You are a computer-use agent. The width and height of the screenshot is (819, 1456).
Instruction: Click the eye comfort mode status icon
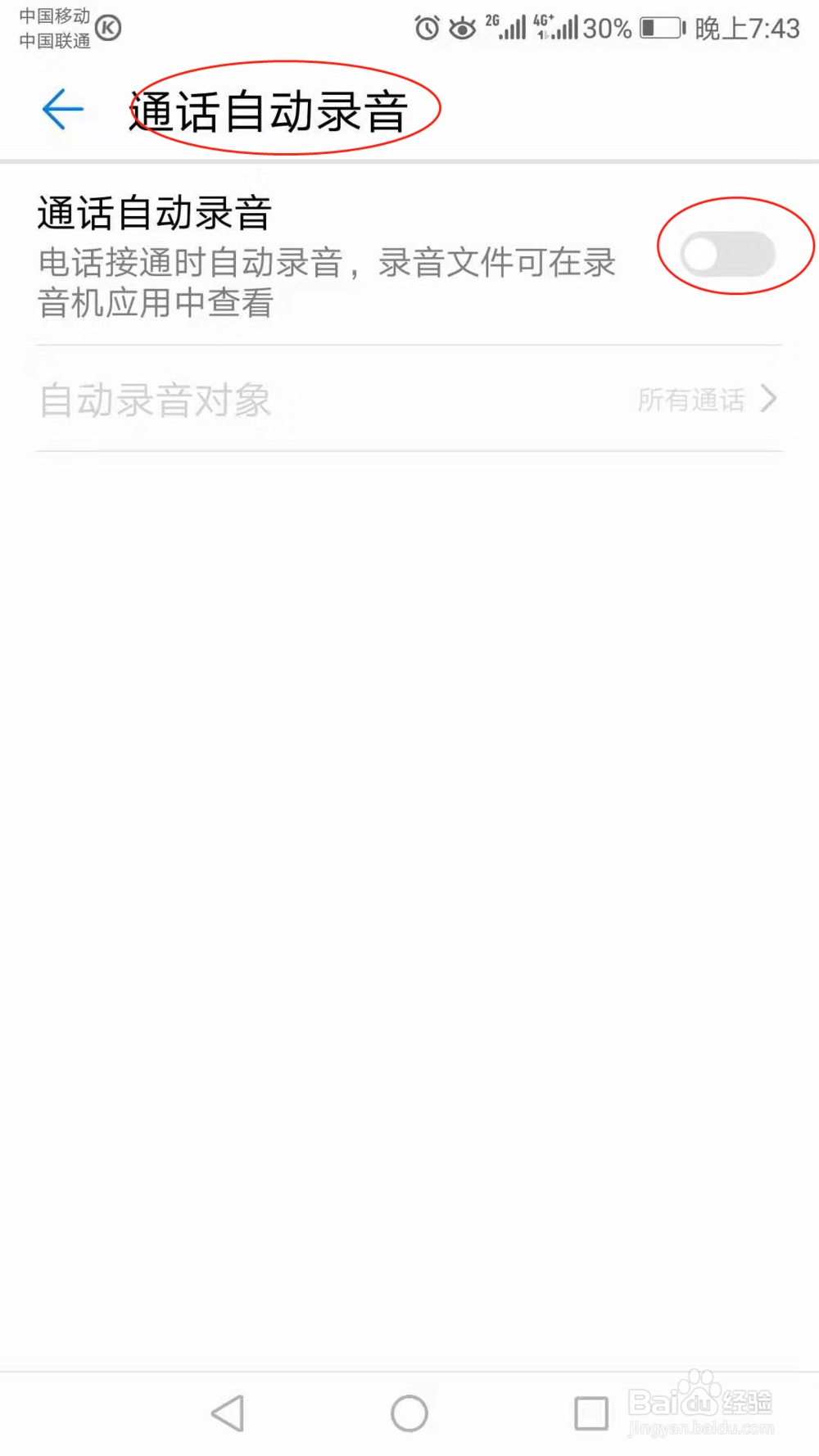click(463, 27)
